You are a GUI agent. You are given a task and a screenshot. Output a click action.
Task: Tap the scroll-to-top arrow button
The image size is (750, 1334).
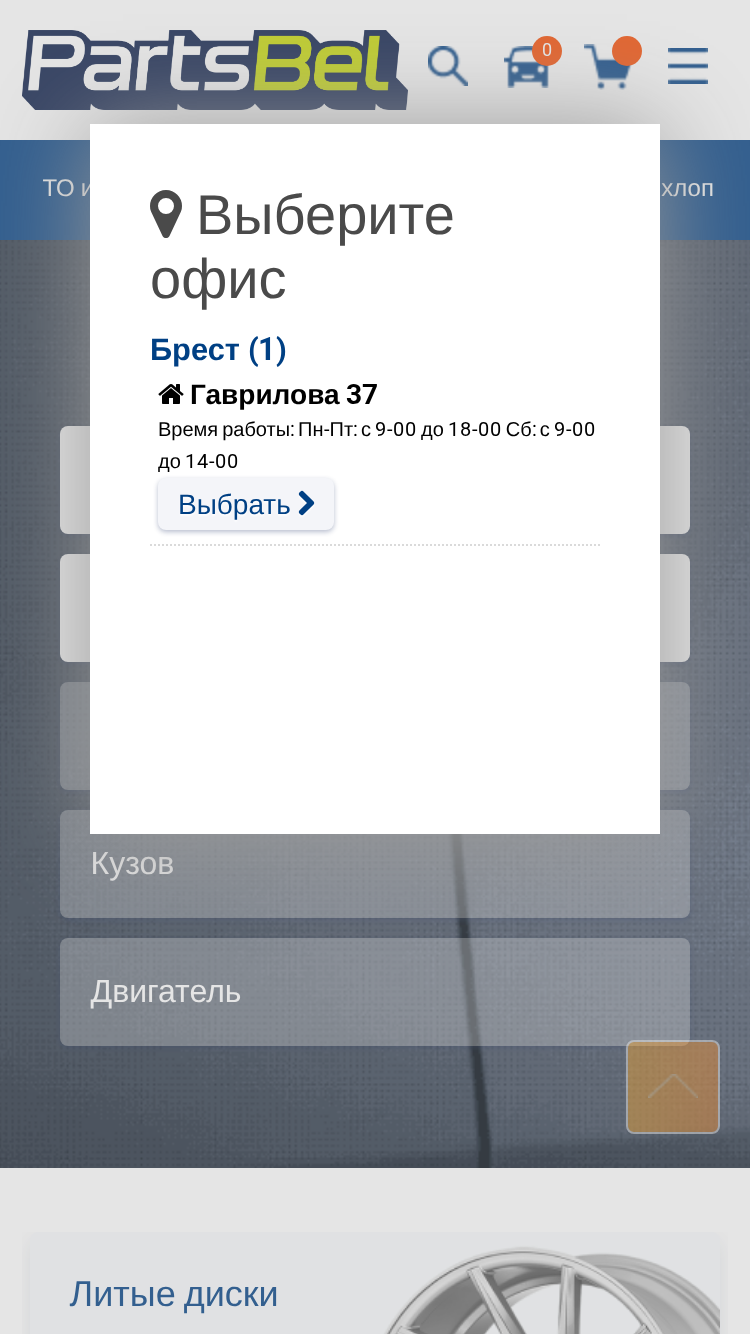[673, 1087]
